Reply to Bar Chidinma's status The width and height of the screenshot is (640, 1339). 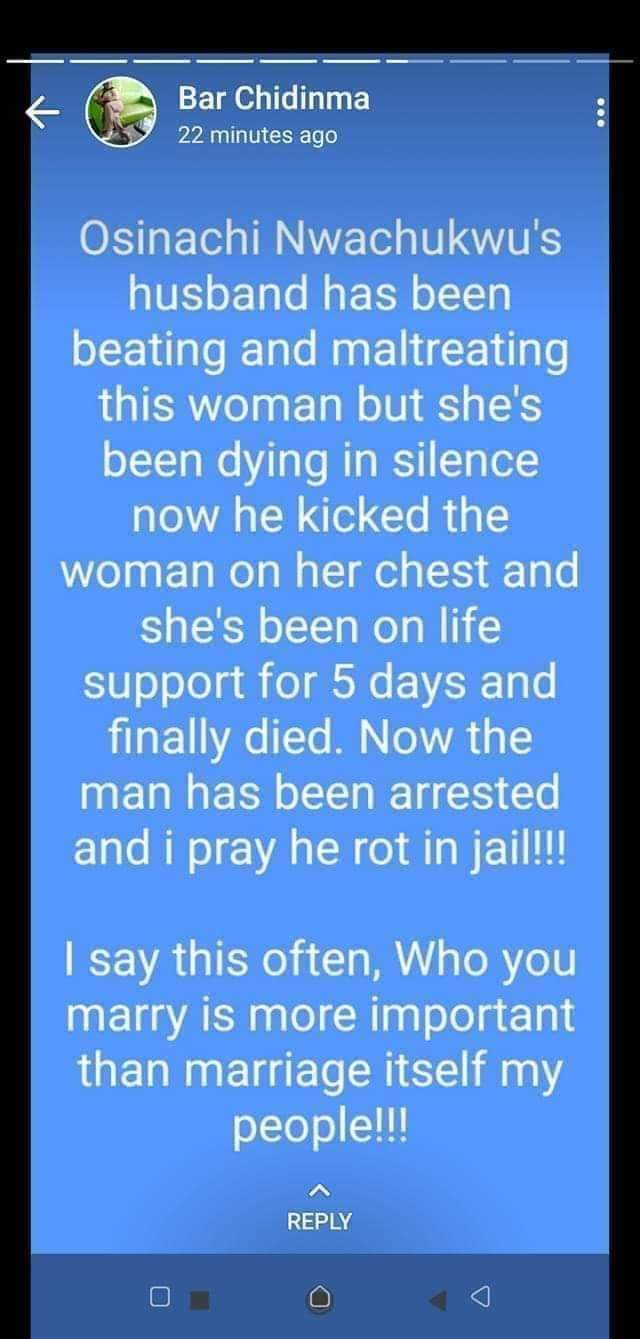click(x=319, y=1210)
